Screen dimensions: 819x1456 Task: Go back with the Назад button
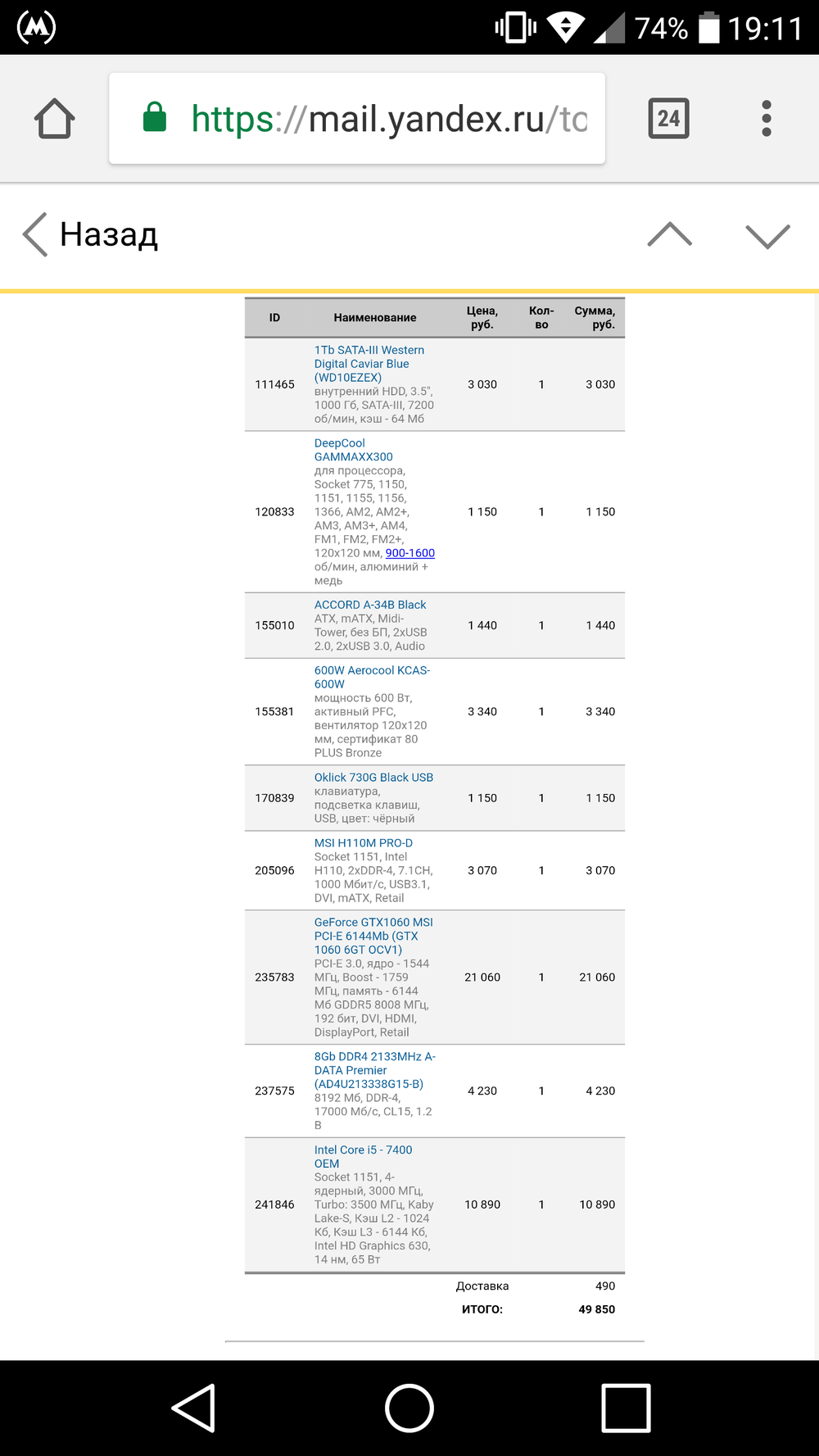[x=90, y=235]
